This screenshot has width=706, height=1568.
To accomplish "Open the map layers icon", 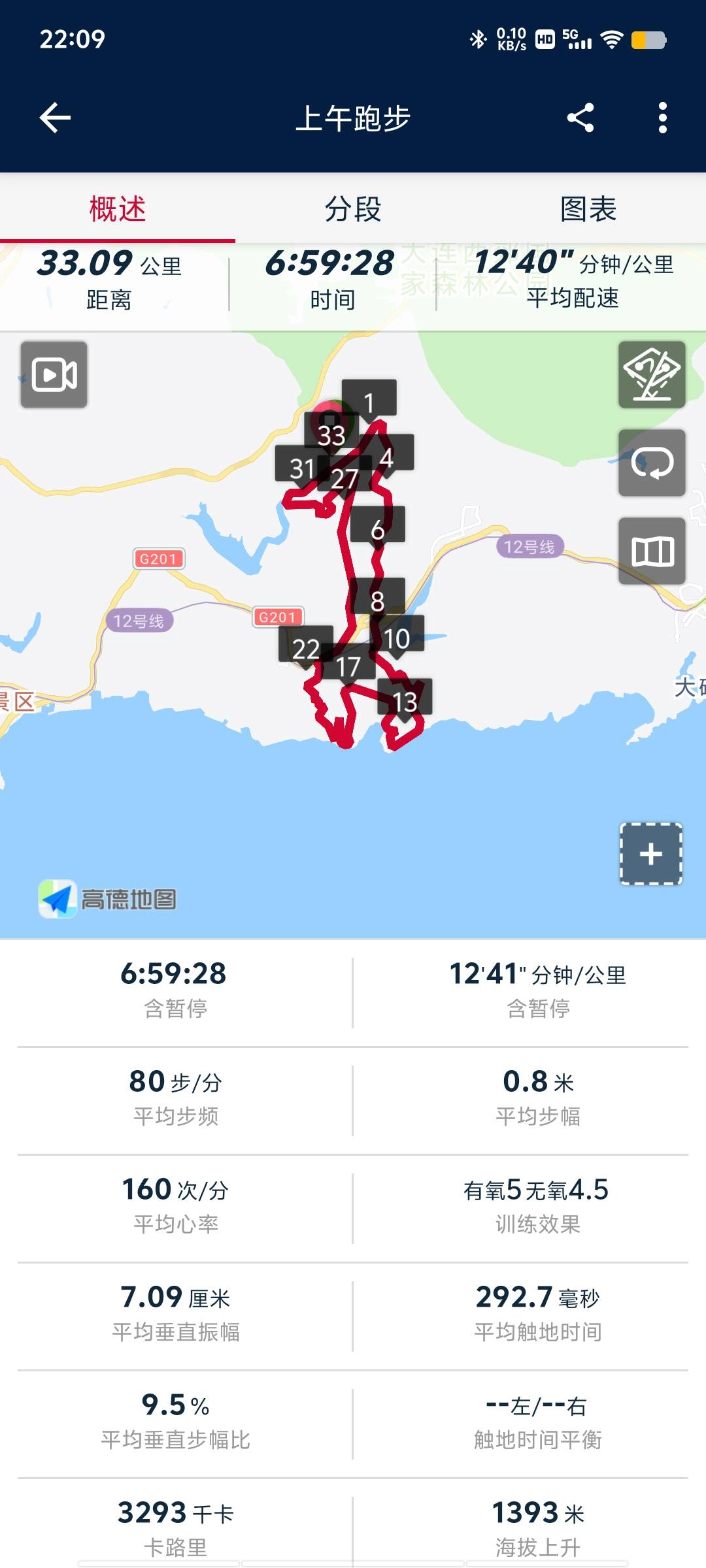I will (x=652, y=551).
